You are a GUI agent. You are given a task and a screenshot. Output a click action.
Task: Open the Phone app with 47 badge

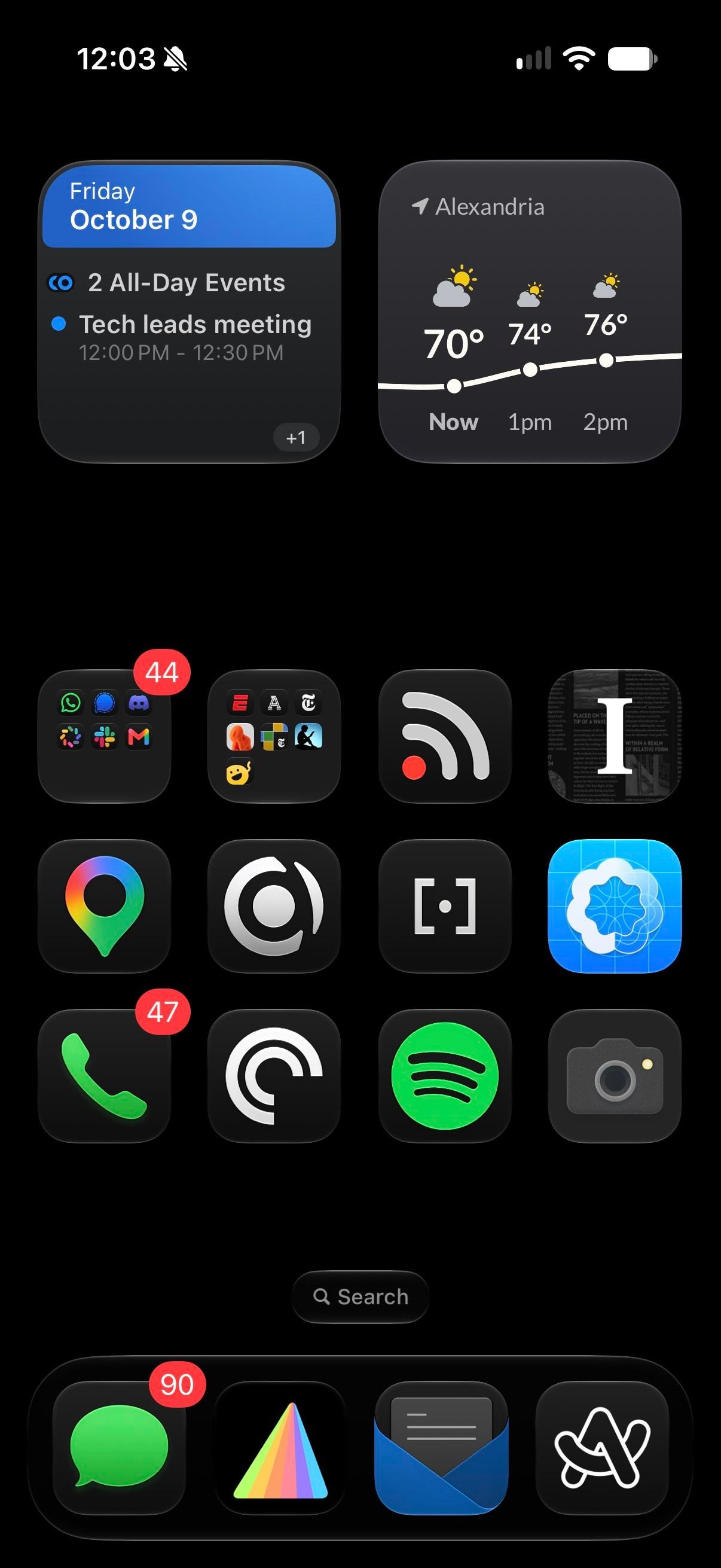click(104, 1076)
